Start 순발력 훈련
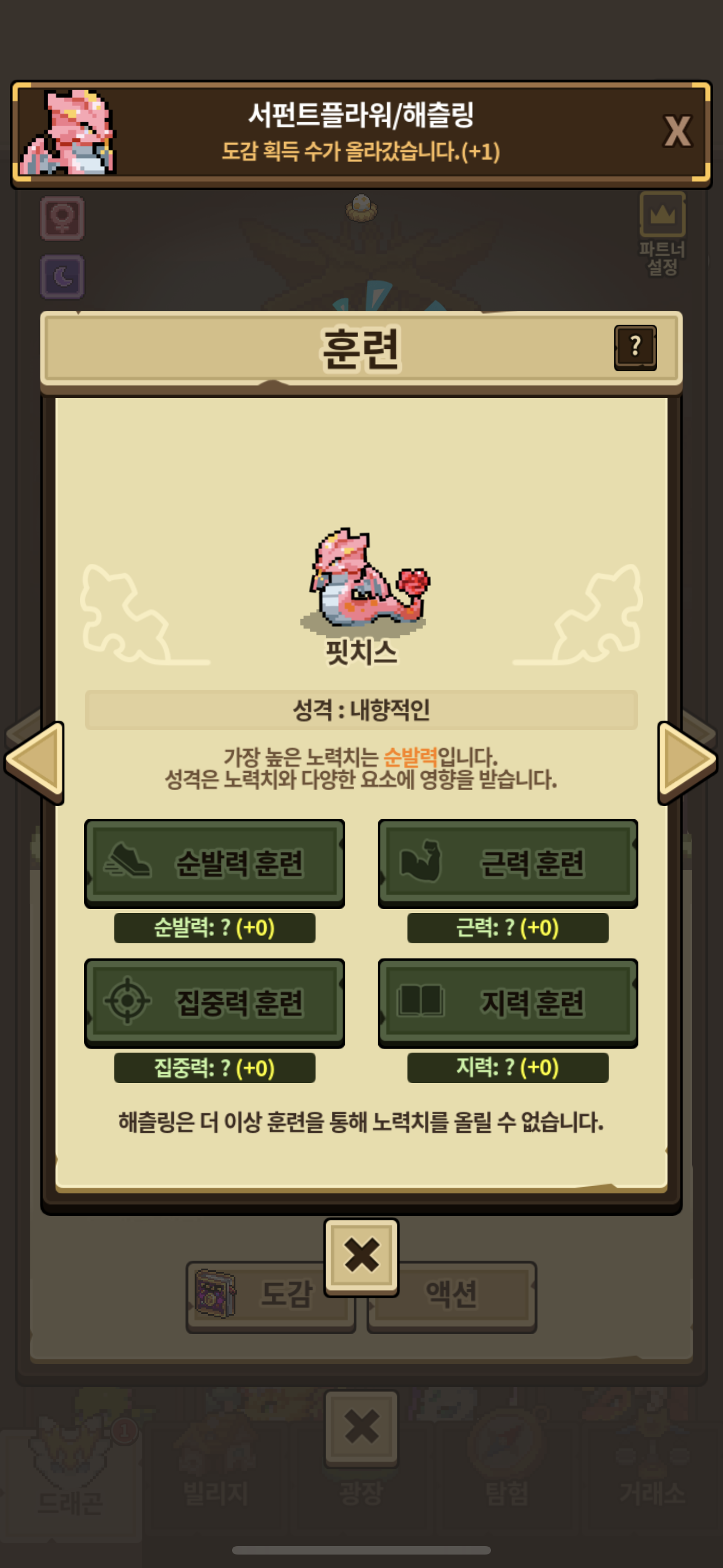 tap(214, 863)
